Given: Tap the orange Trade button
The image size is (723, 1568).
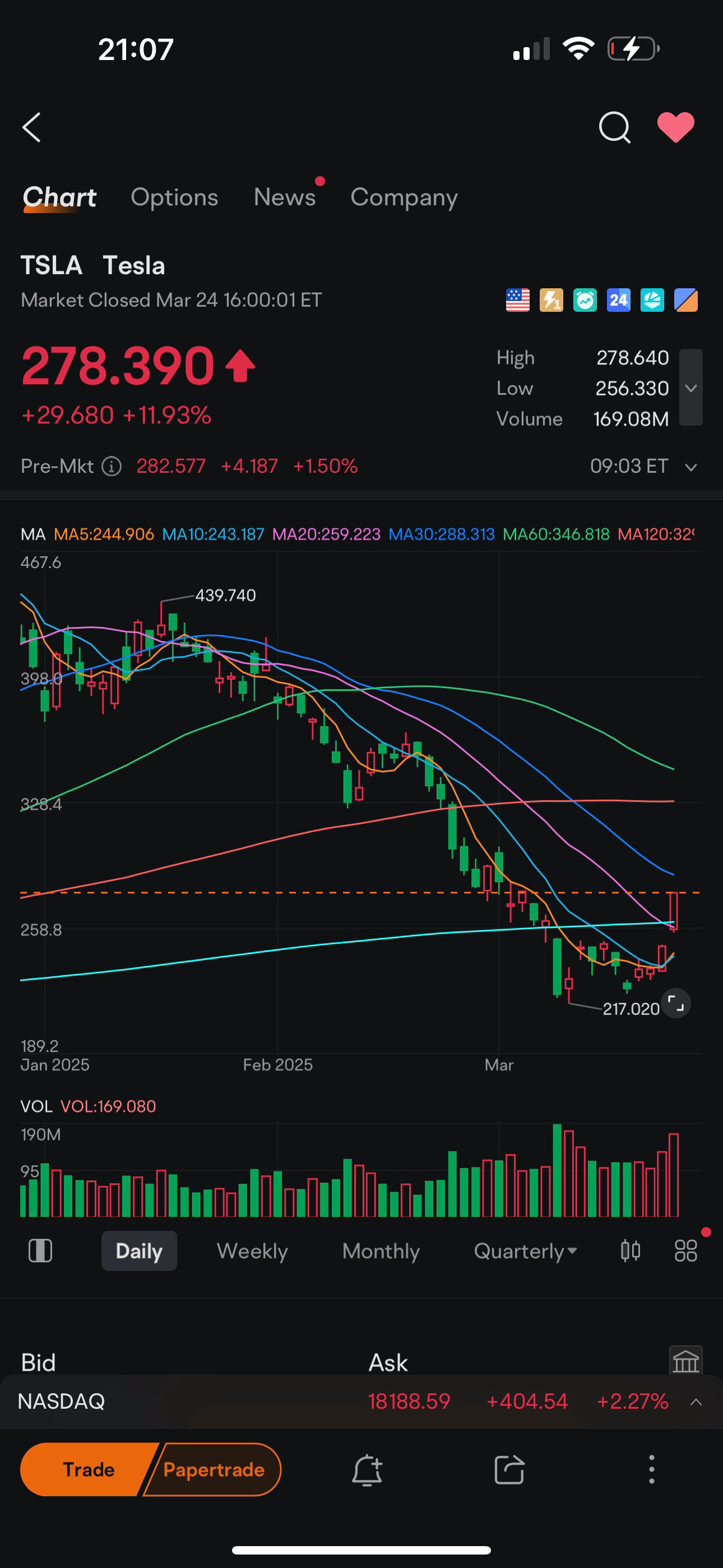Looking at the screenshot, I should tap(89, 1469).
